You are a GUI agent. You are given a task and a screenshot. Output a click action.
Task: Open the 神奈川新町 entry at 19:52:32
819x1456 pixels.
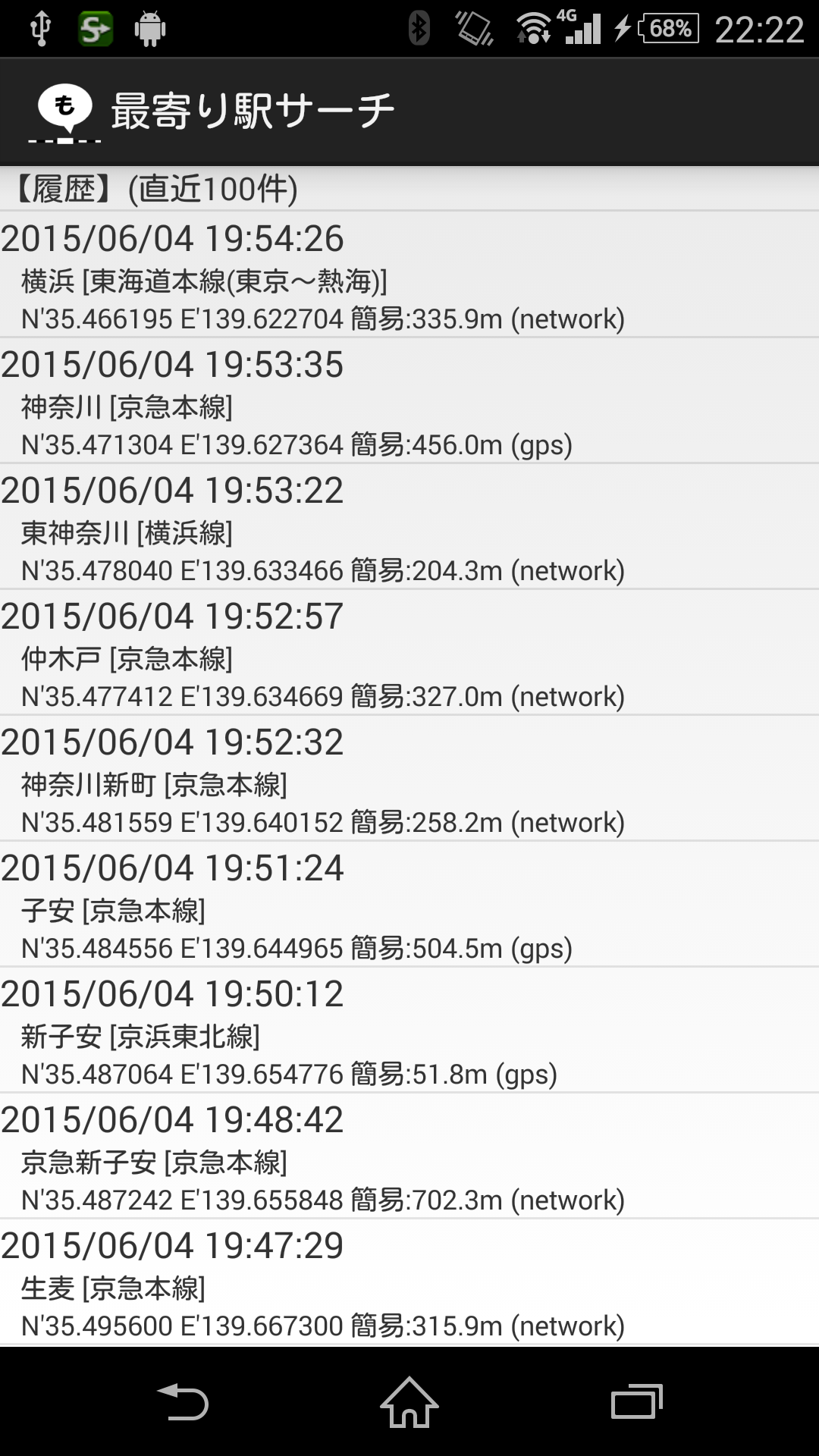[409, 778]
